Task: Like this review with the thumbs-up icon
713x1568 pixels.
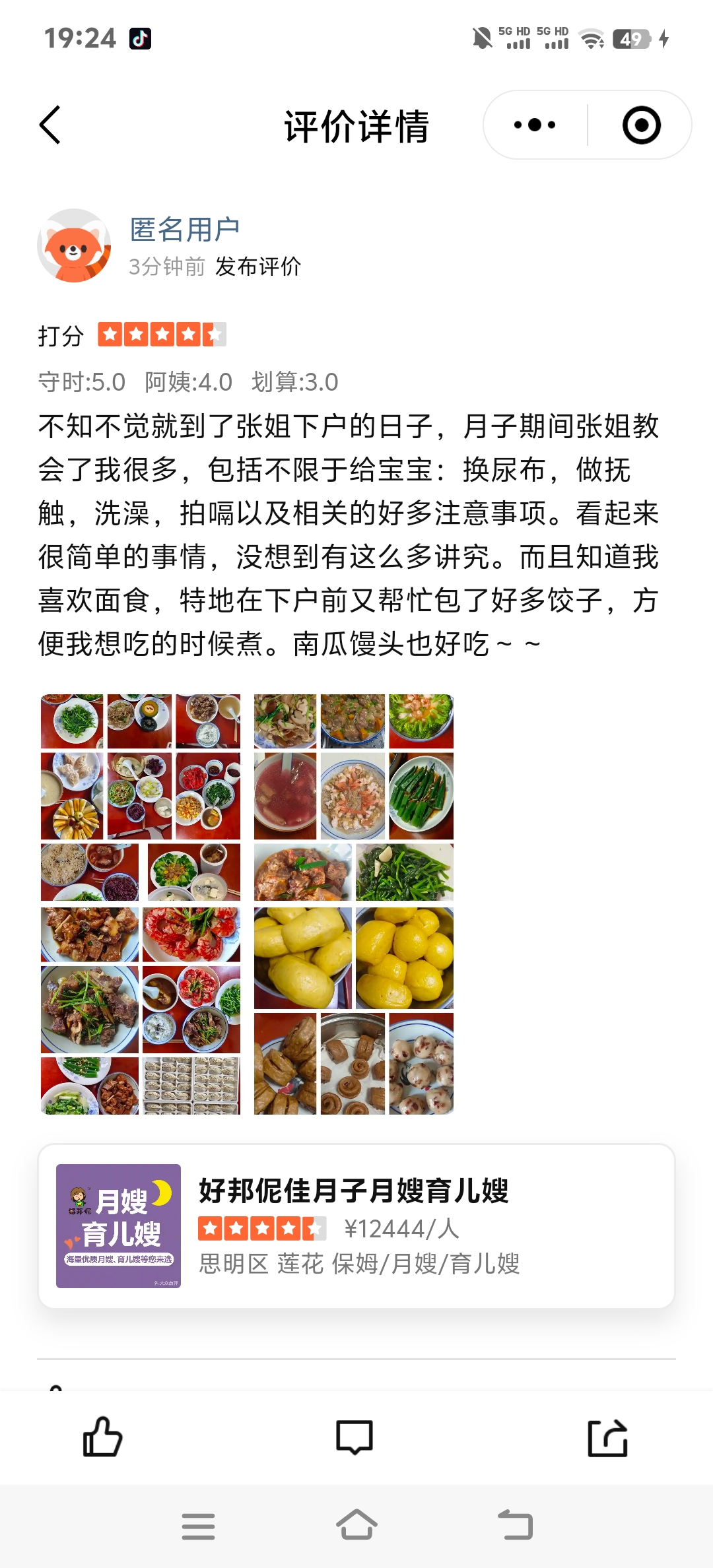Action: 102,1437
